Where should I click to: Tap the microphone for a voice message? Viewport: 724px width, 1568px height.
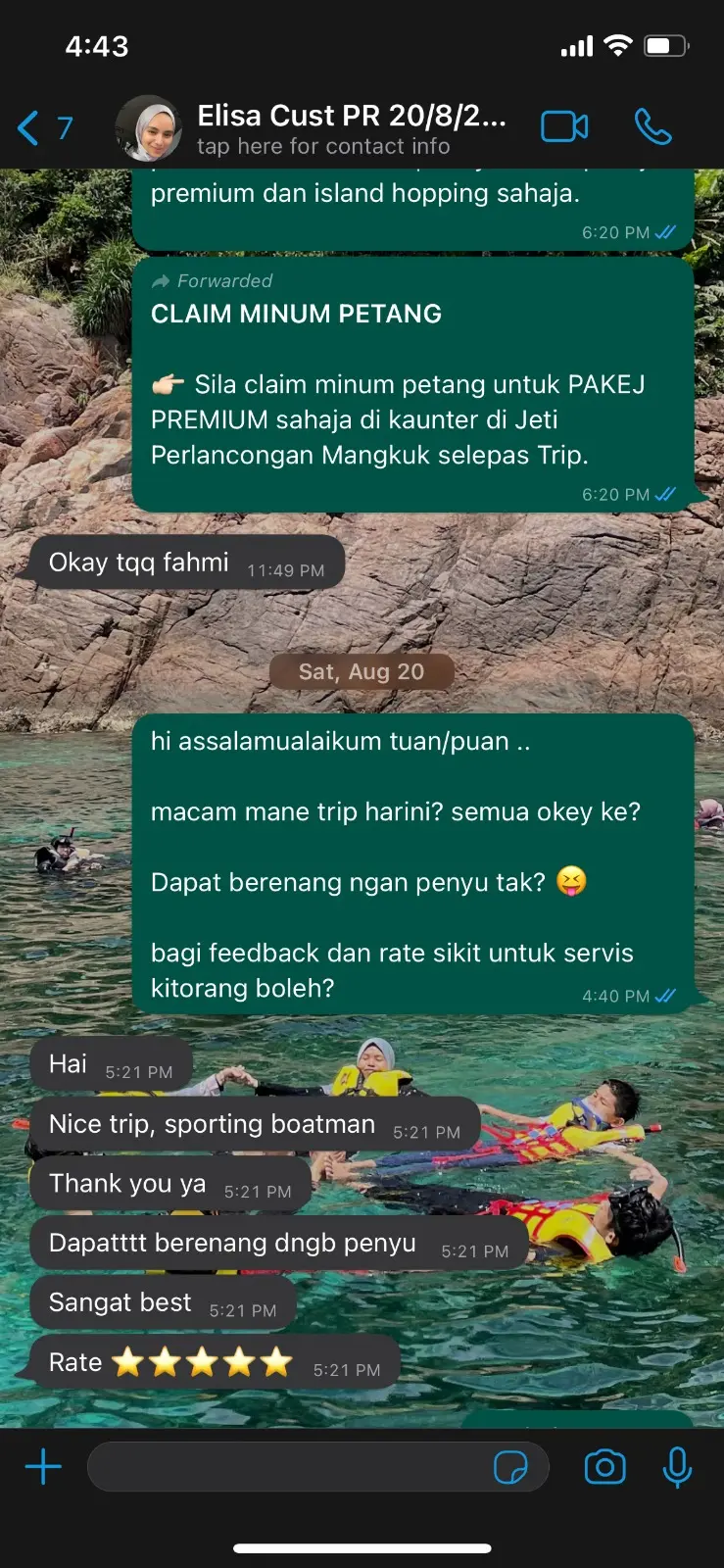click(677, 1467)
